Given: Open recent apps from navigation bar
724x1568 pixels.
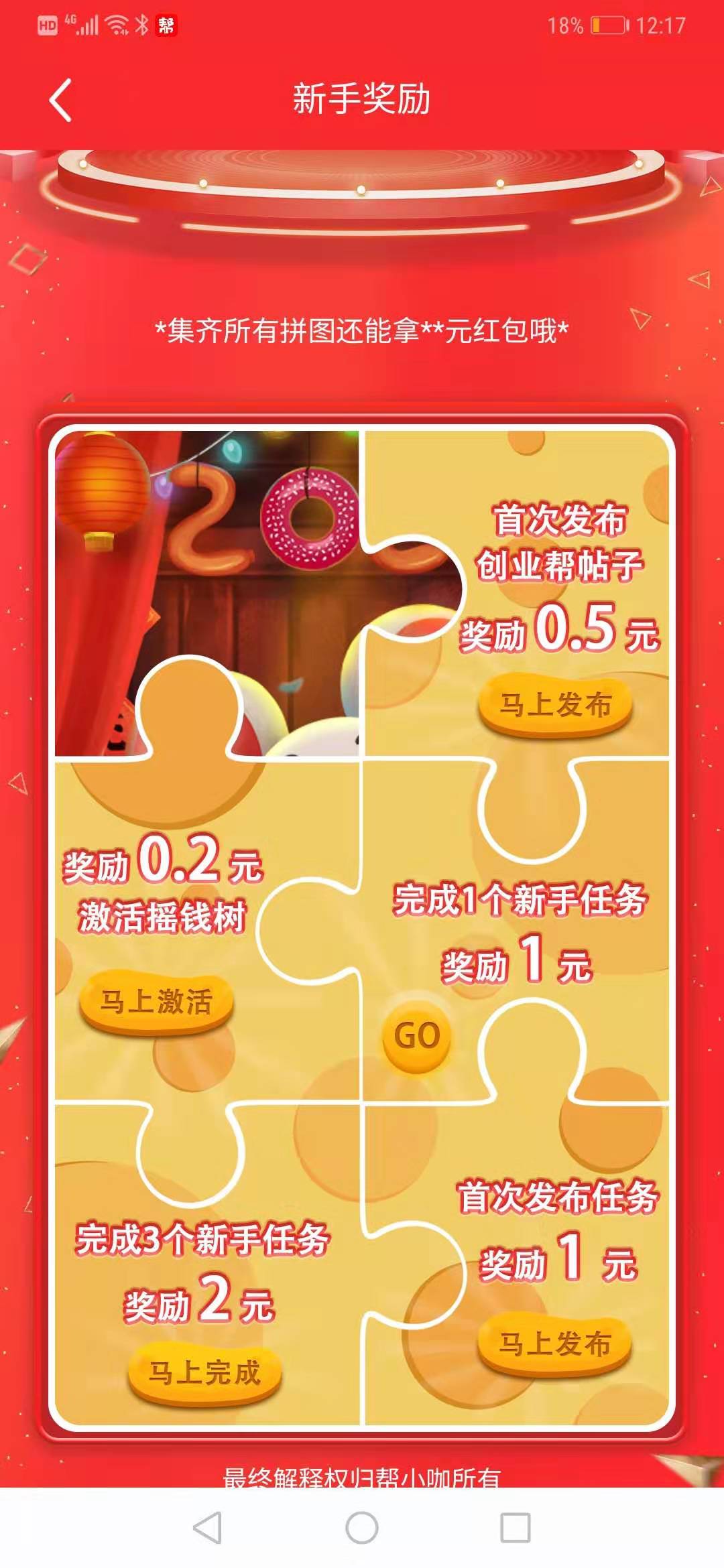Looking at the screenshot, I should click(515, 1528).
